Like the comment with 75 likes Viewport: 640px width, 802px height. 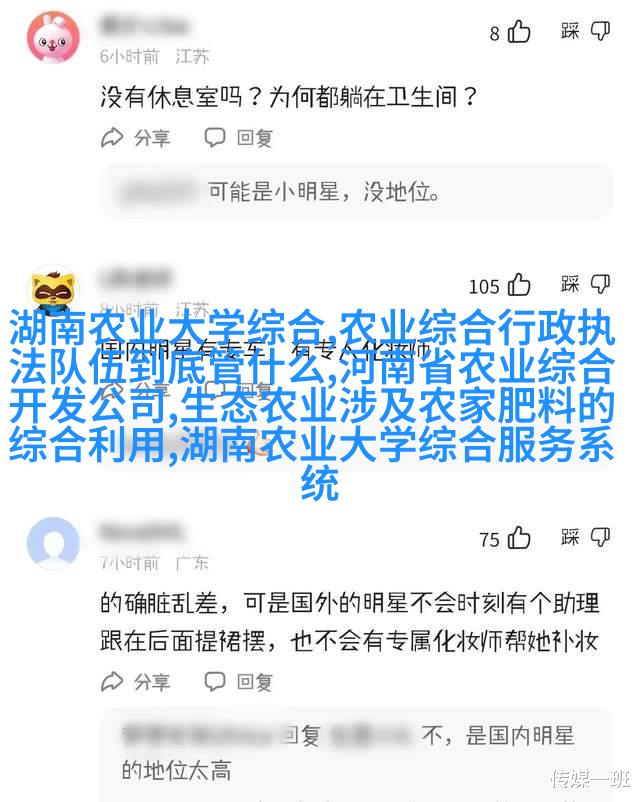[x=519, y=539]
